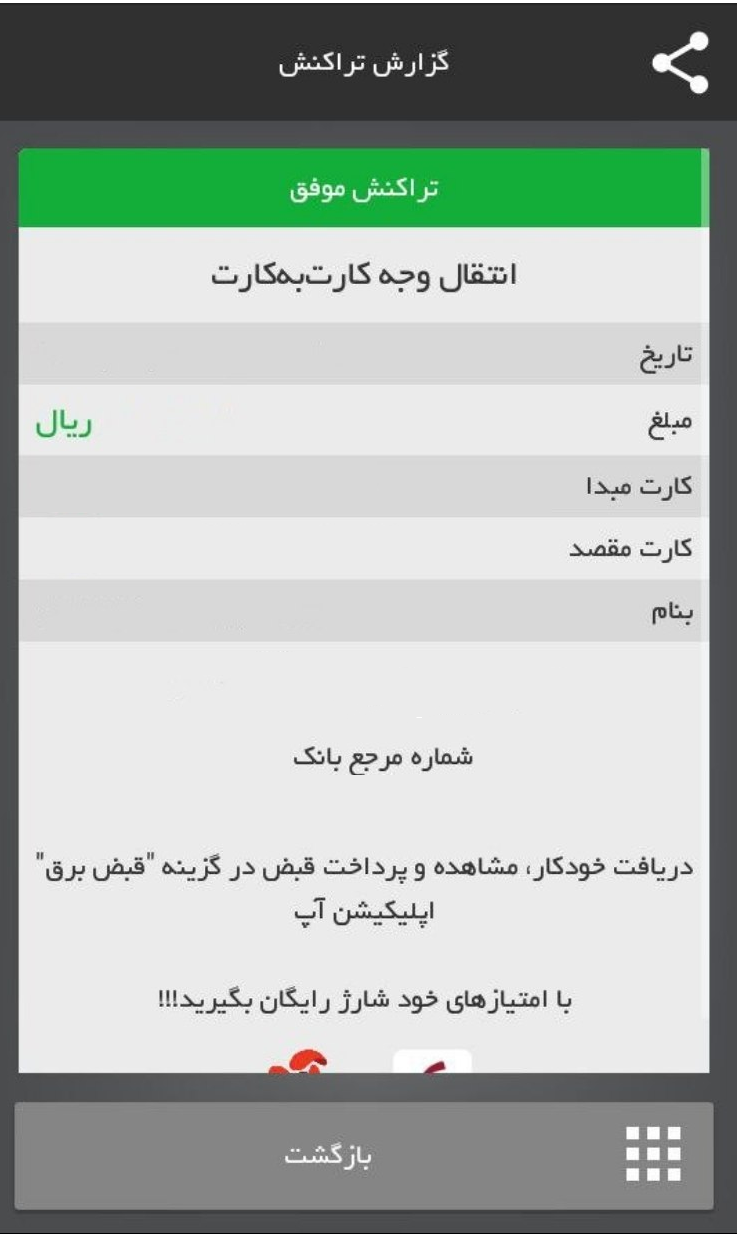
Task: Tap the بازگشت (back) button
Action: coord(364,1156)
